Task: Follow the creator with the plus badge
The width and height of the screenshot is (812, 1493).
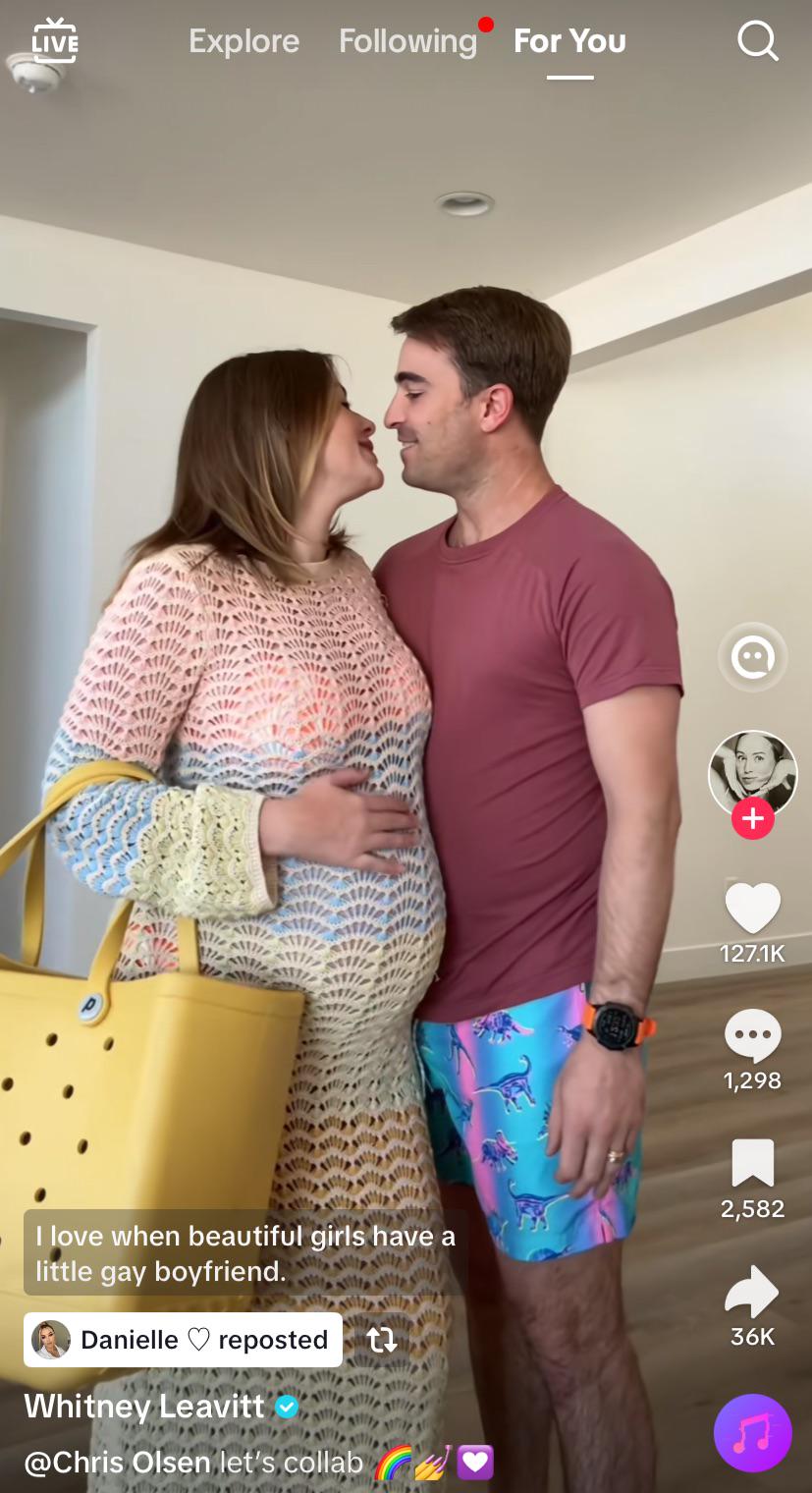Action: click(x=752, y=818)
